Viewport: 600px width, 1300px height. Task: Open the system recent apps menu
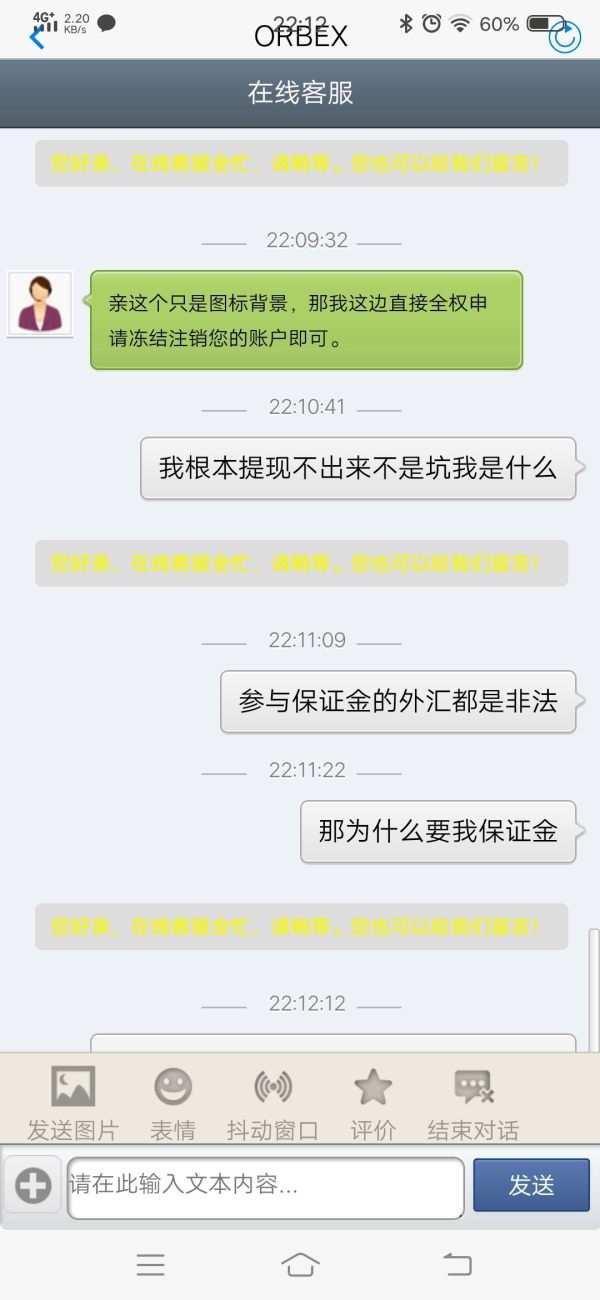(150, 1265)
